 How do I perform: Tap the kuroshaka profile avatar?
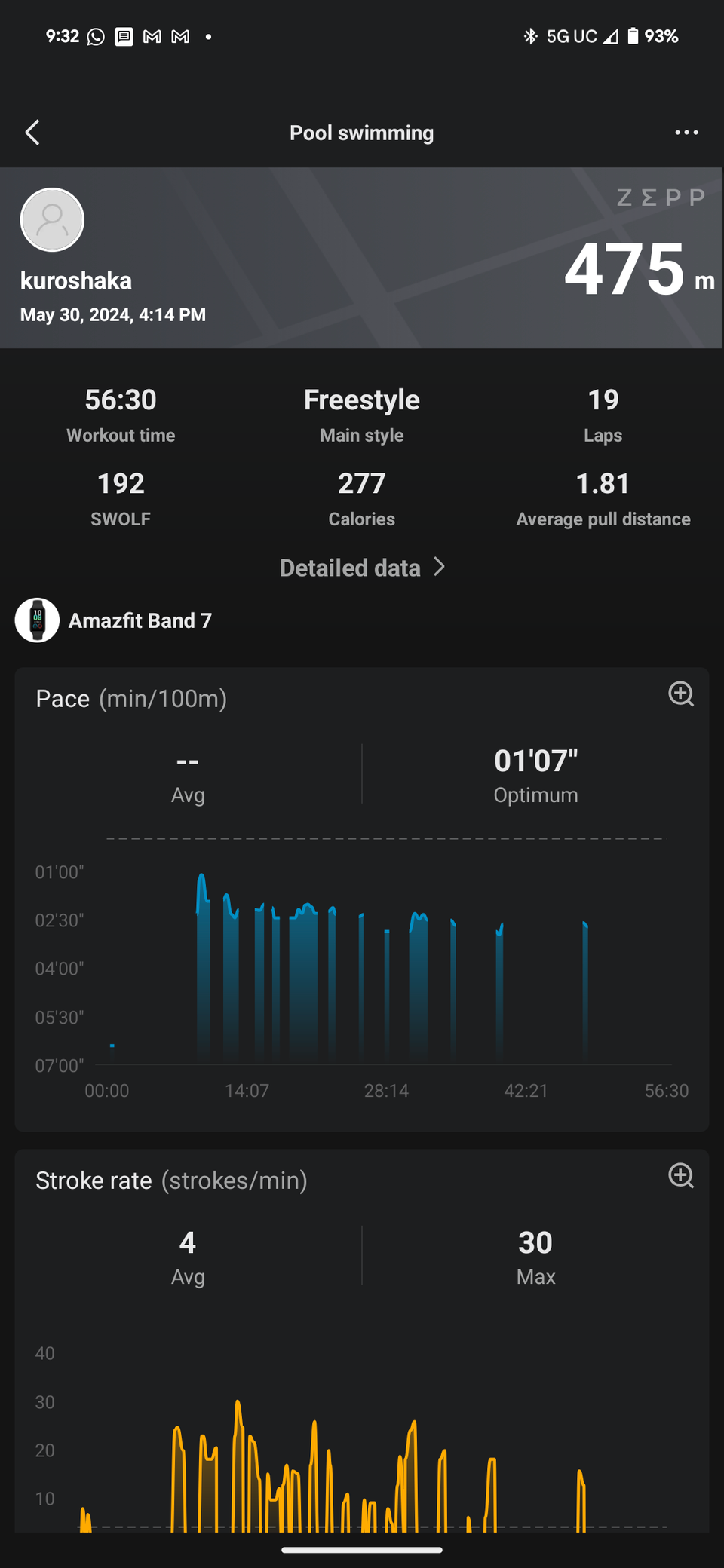[51, 219]
